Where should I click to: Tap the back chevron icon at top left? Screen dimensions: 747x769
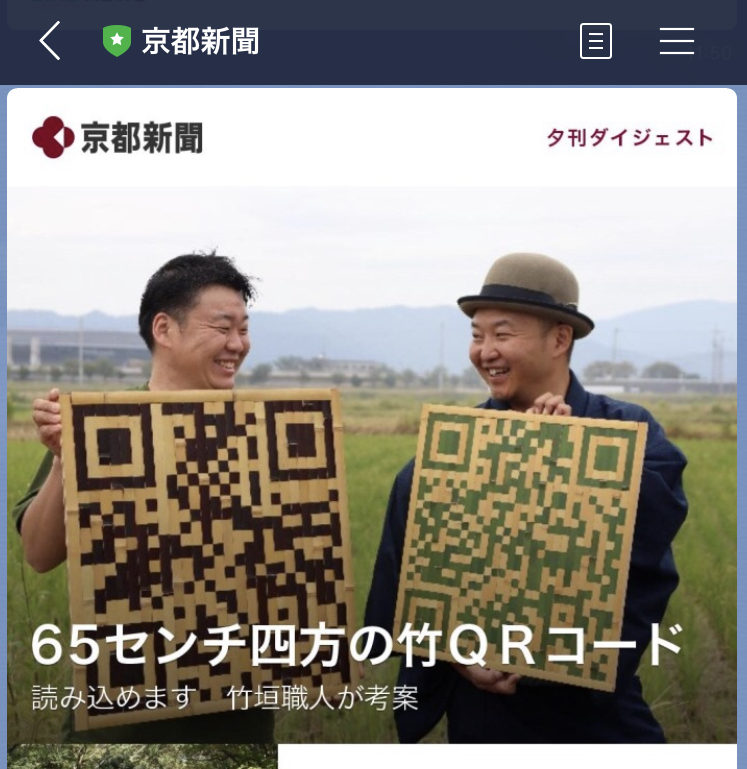click(x=49, y=40)
